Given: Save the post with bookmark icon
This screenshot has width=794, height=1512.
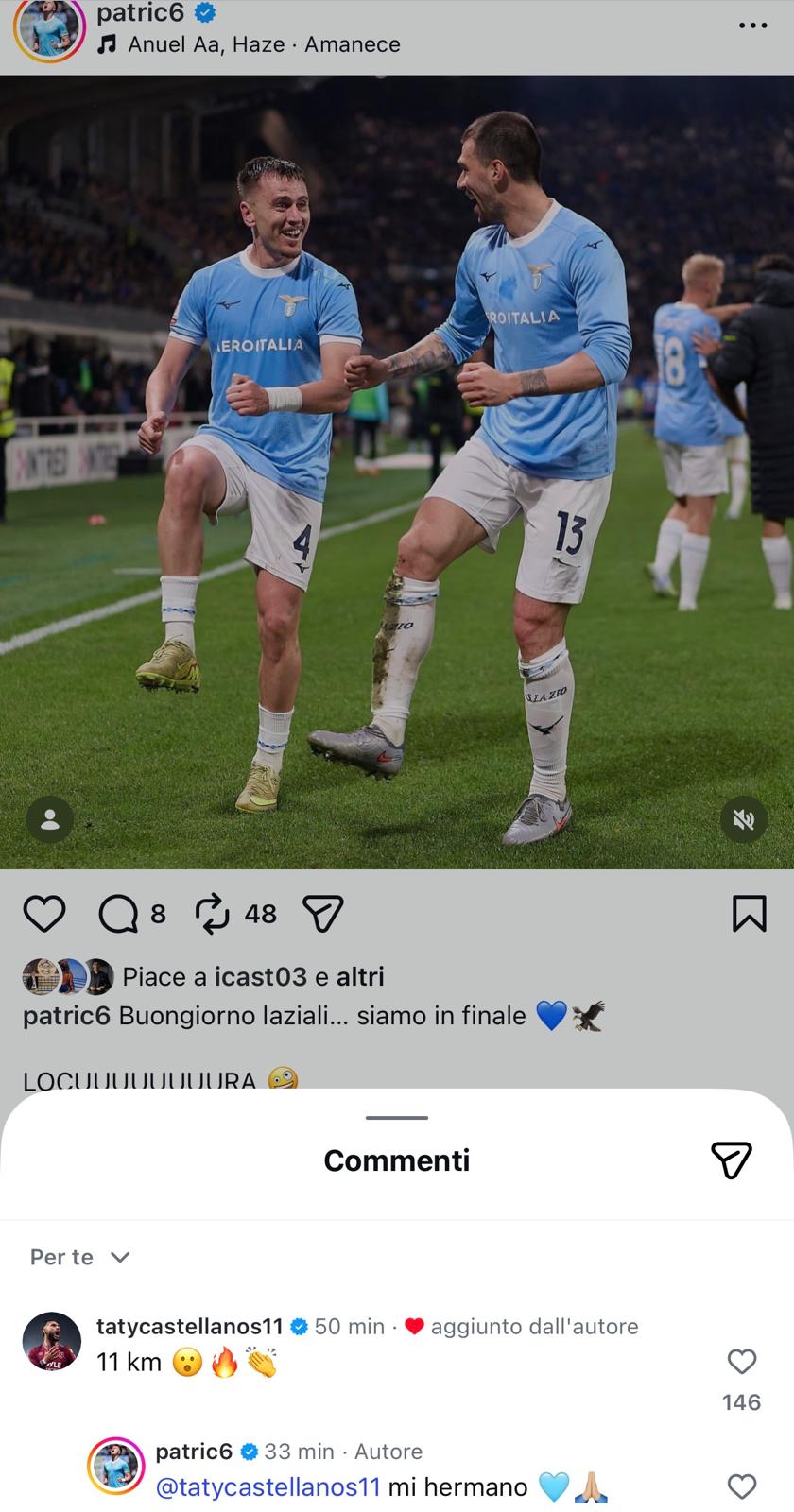Looking at the screenshot, I should tap(749, 914).
